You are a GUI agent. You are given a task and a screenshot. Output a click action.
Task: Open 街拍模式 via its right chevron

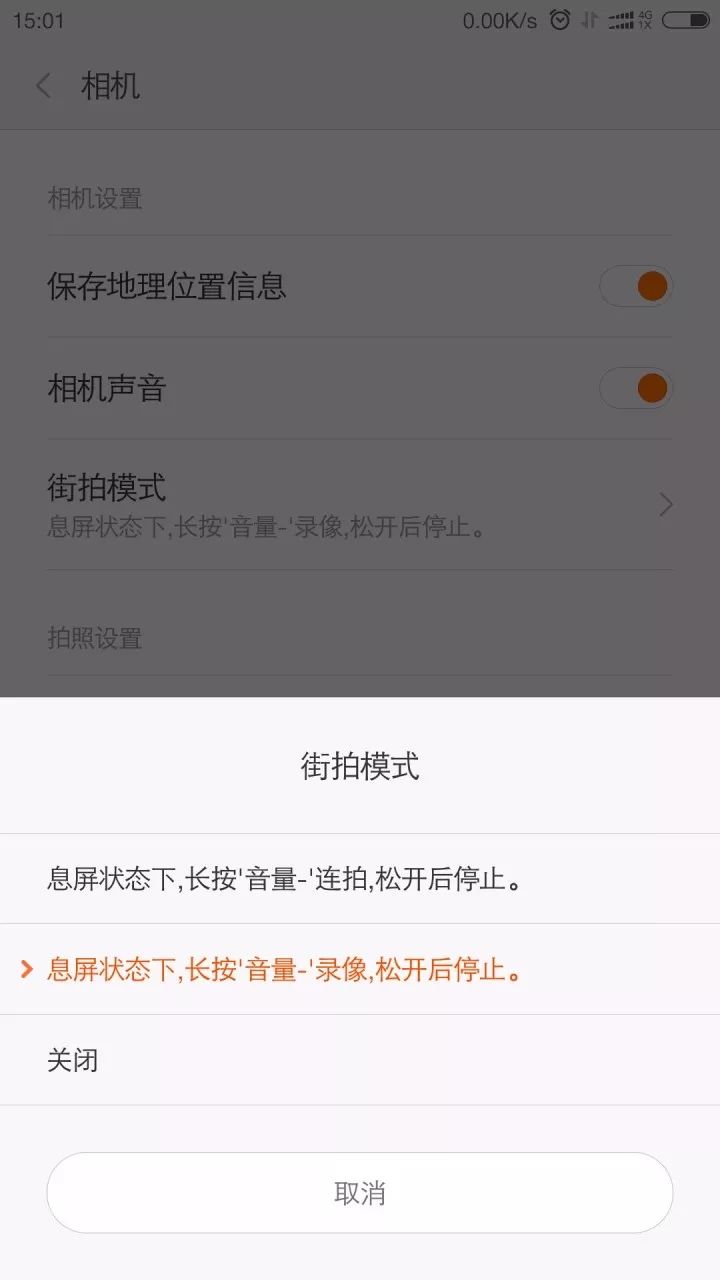click(x=664, y=505)
